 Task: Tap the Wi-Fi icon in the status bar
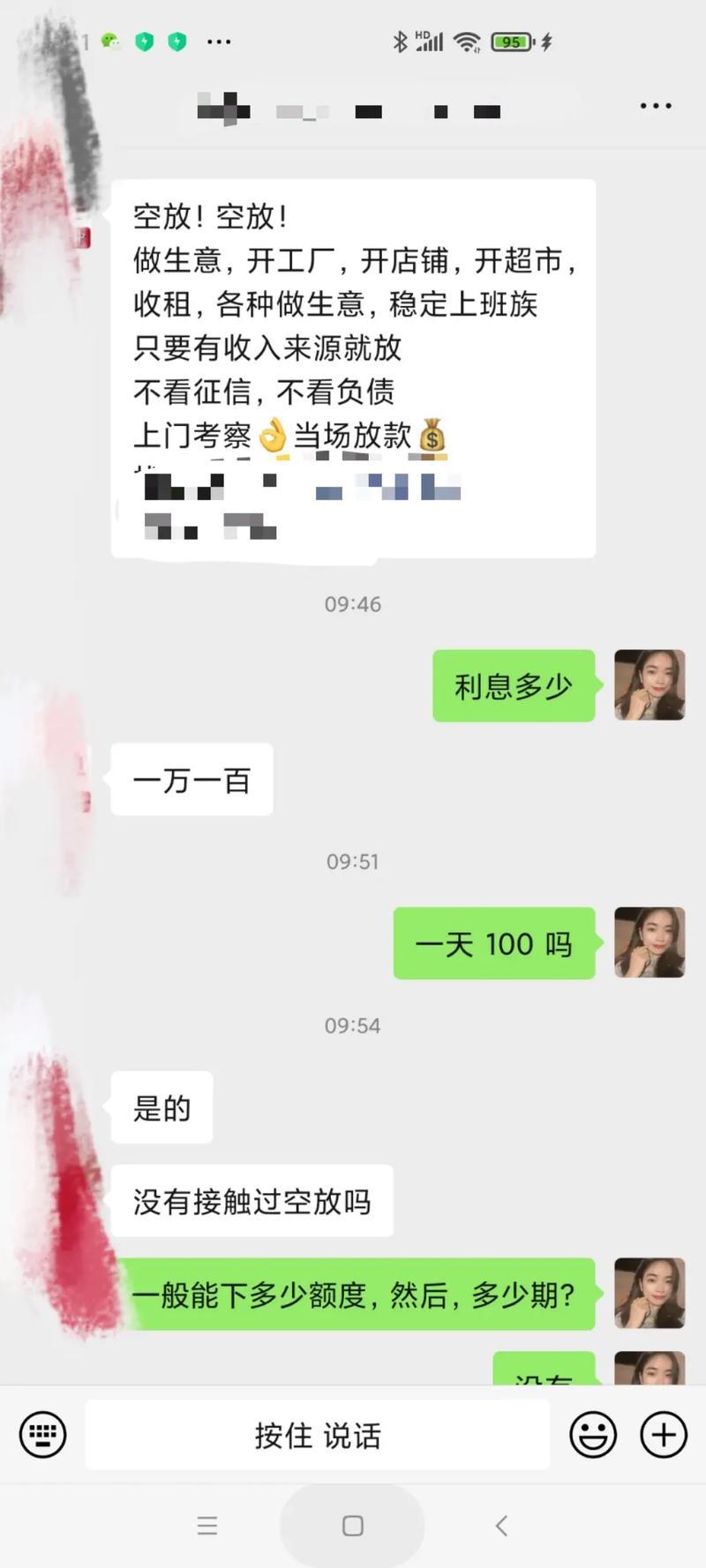(466, 40)
